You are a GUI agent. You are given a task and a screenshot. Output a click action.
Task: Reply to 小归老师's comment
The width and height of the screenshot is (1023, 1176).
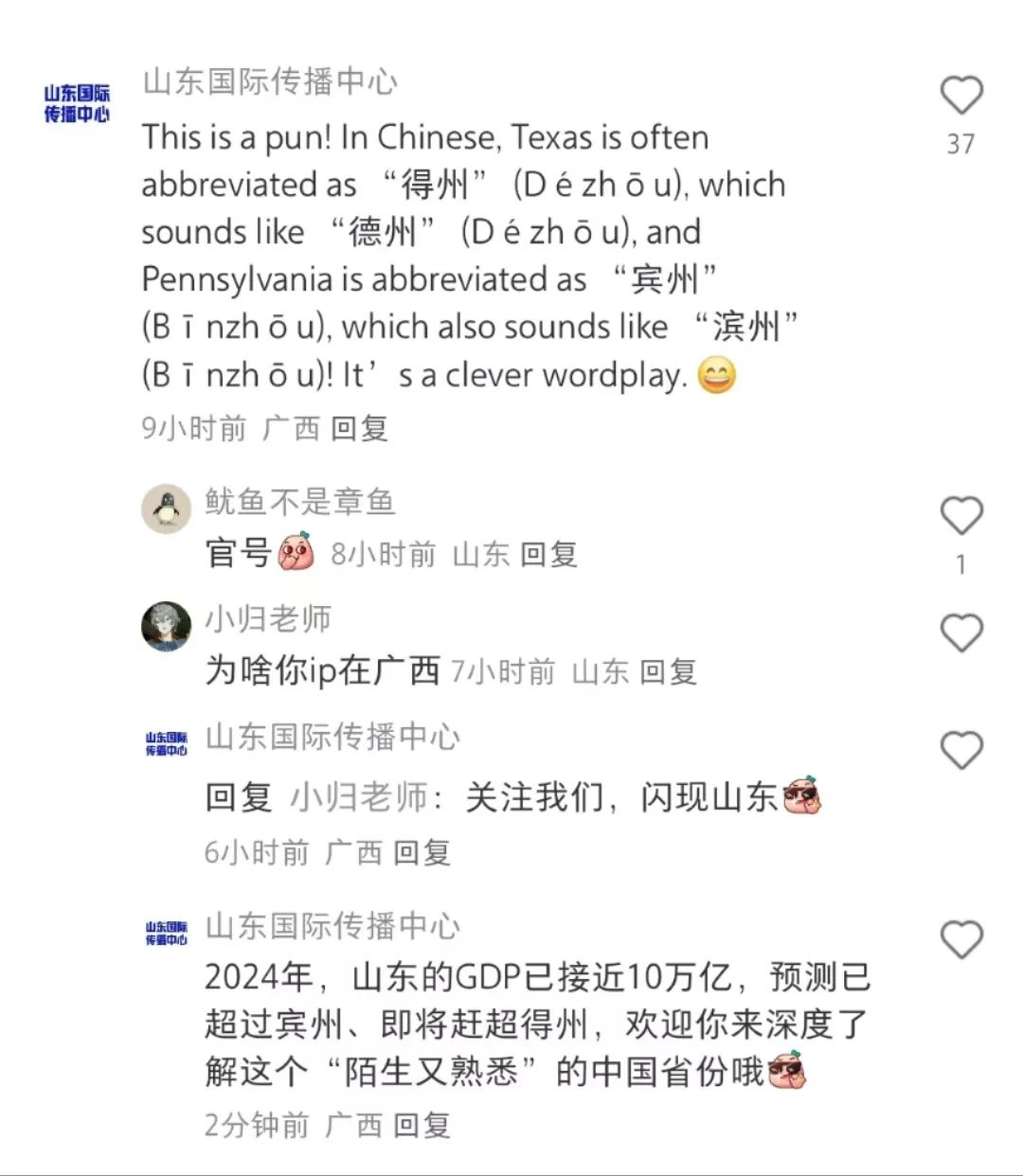coord(668,672)
